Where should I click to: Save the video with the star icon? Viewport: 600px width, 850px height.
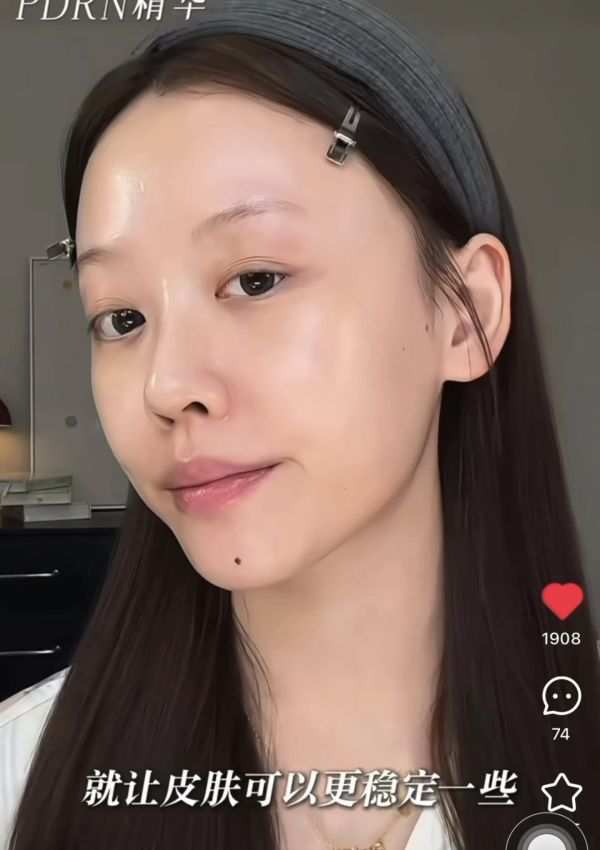click(562, 792)
